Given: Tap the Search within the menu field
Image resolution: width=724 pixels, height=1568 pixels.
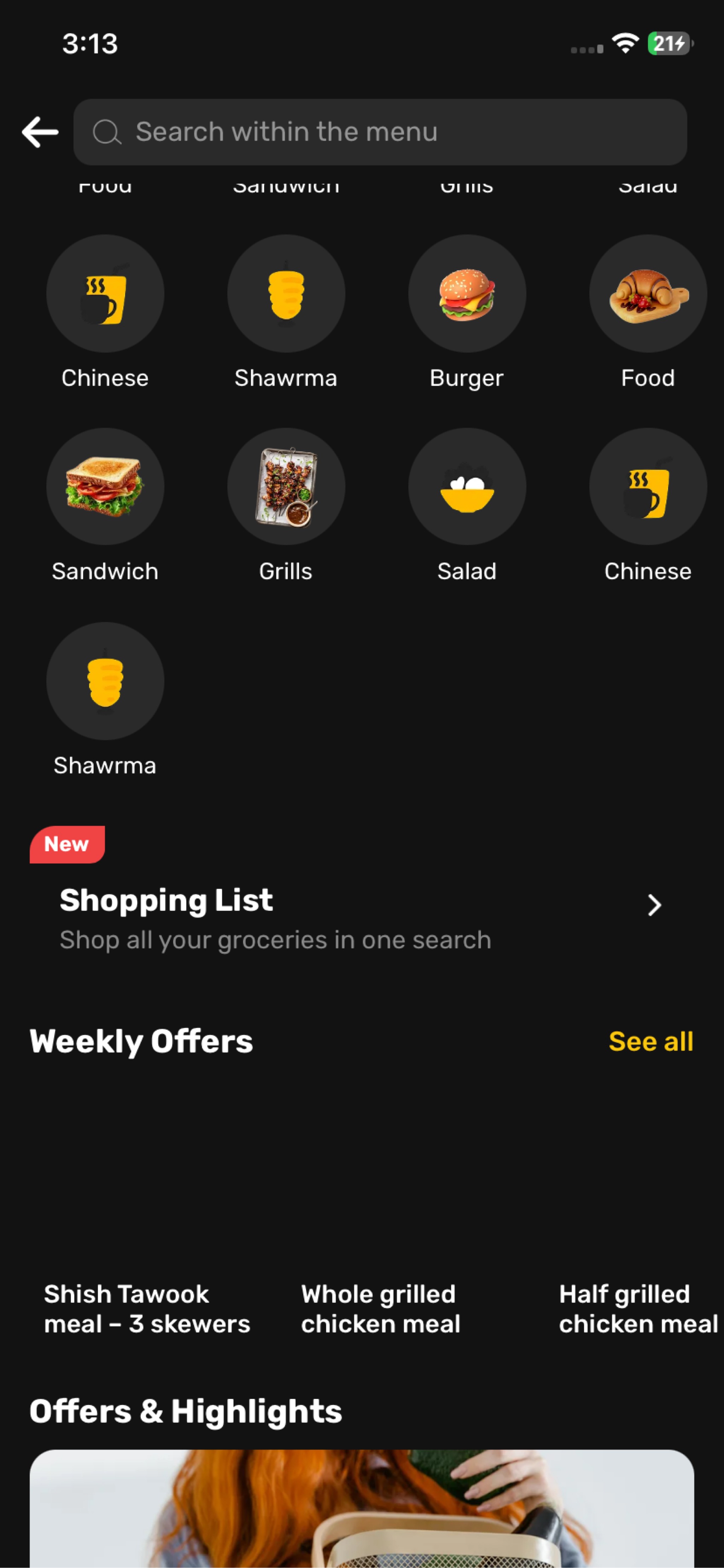Looking at the screenshot, I should coord(380,132).
